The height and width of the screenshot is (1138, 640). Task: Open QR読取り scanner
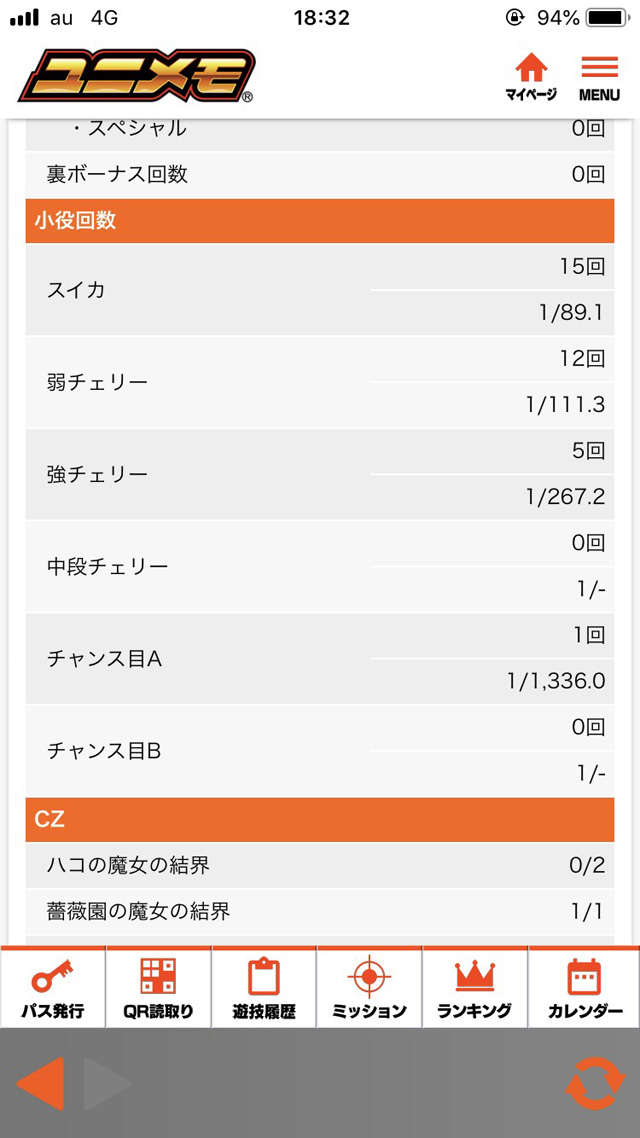(158, 988)
